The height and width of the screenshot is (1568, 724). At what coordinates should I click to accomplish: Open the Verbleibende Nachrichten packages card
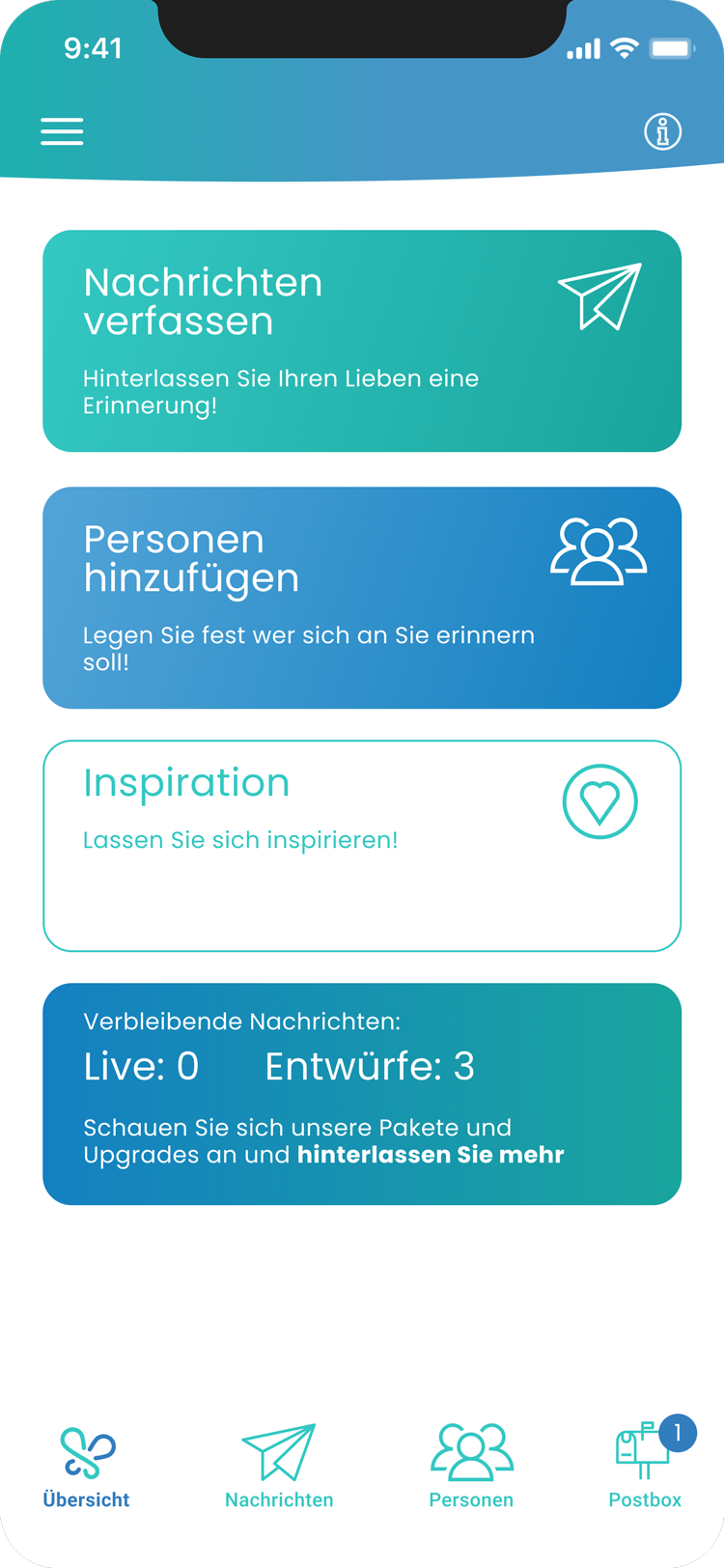(x=362, y=1094)
